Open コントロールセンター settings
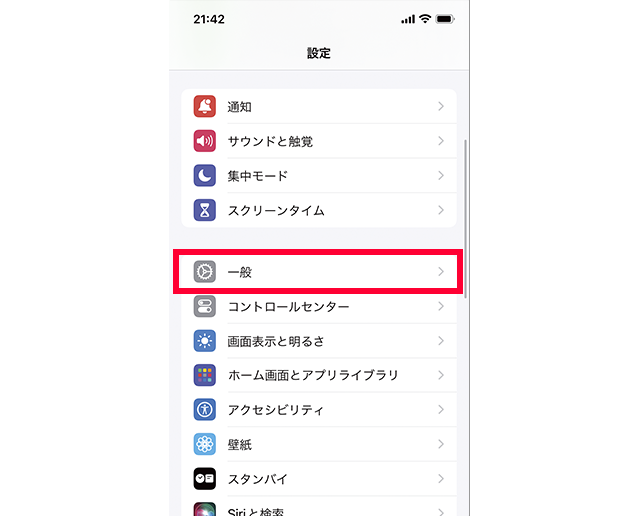This screenshot has height=516, width=640. [x=318, y=307]
